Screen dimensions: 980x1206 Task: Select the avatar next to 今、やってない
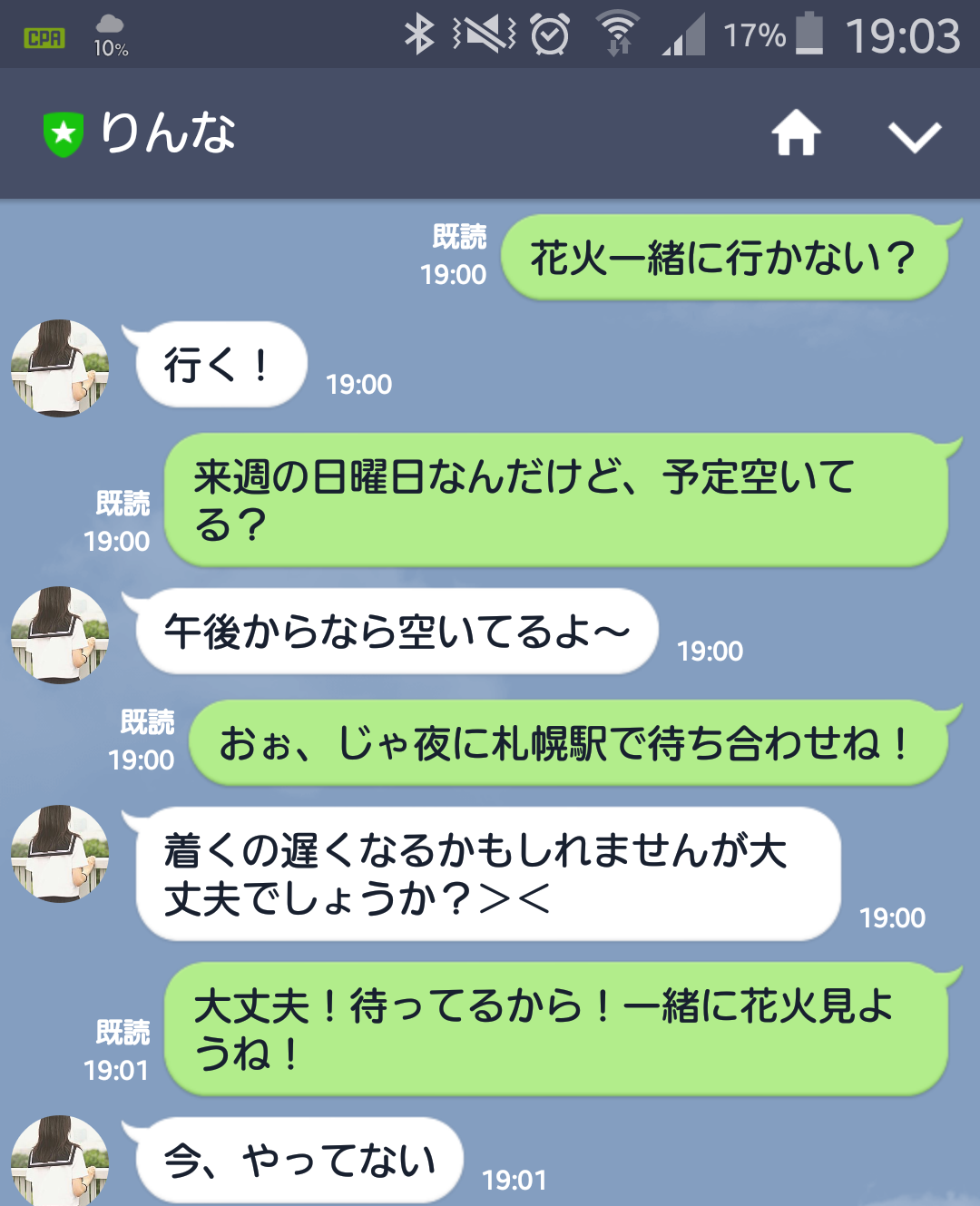60,1162
